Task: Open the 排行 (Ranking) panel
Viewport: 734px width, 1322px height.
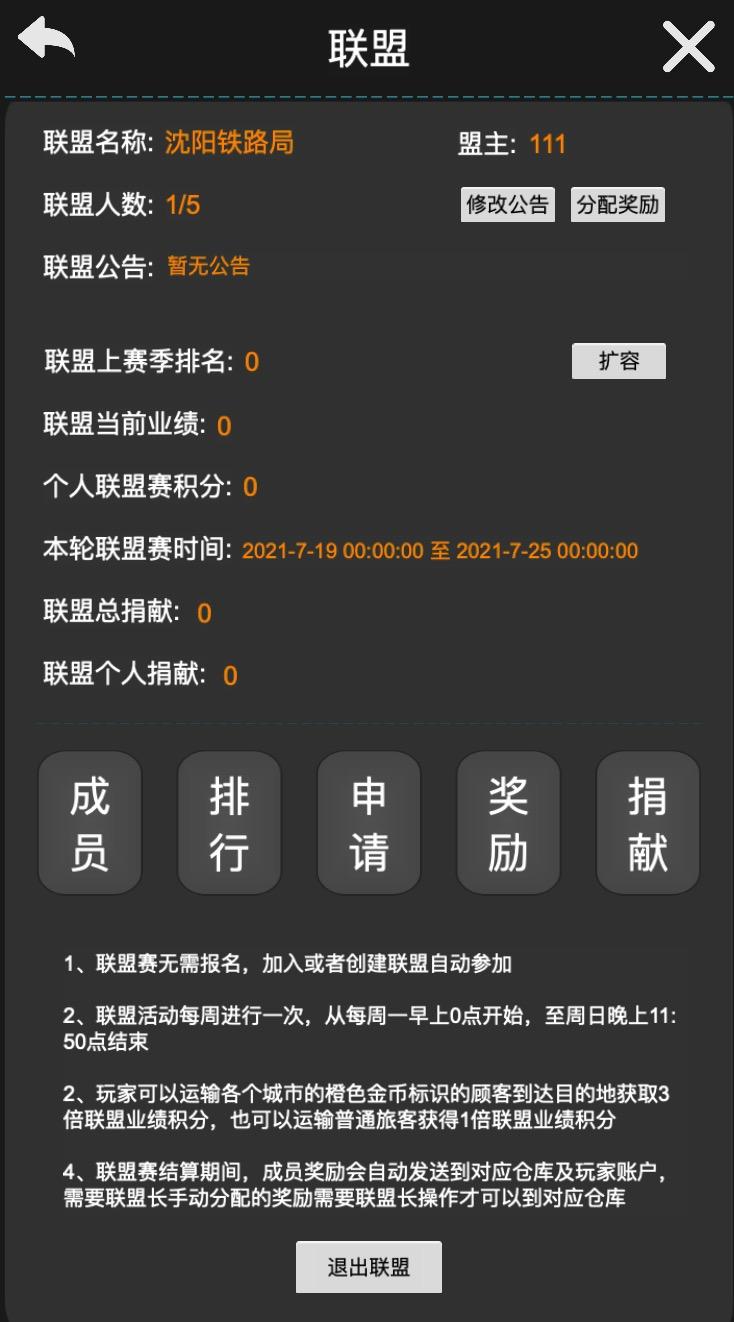Action: pyautogui.click(x=228, y=822)
